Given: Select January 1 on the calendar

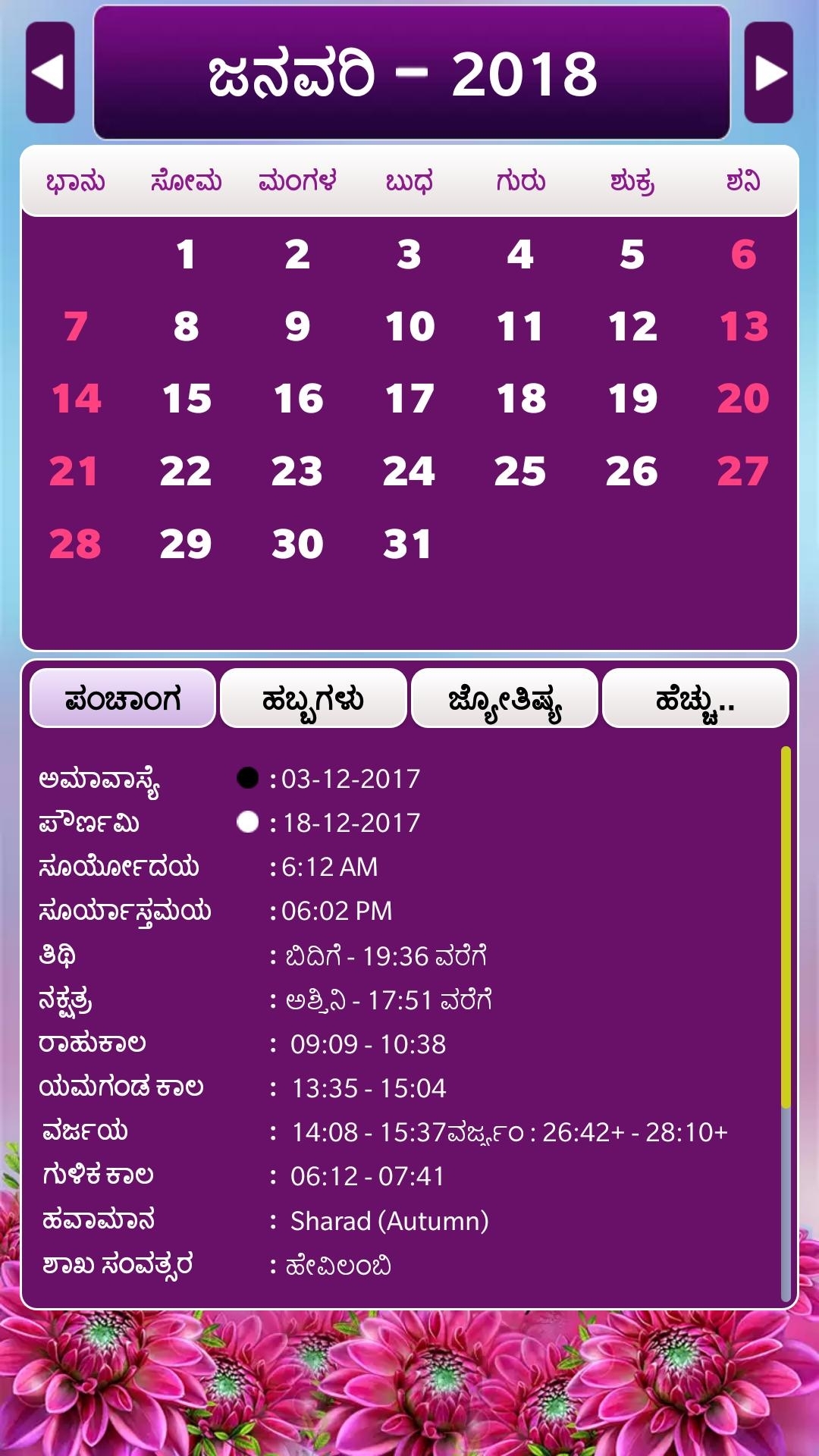Looking at the screenshot, I should 186,254.
